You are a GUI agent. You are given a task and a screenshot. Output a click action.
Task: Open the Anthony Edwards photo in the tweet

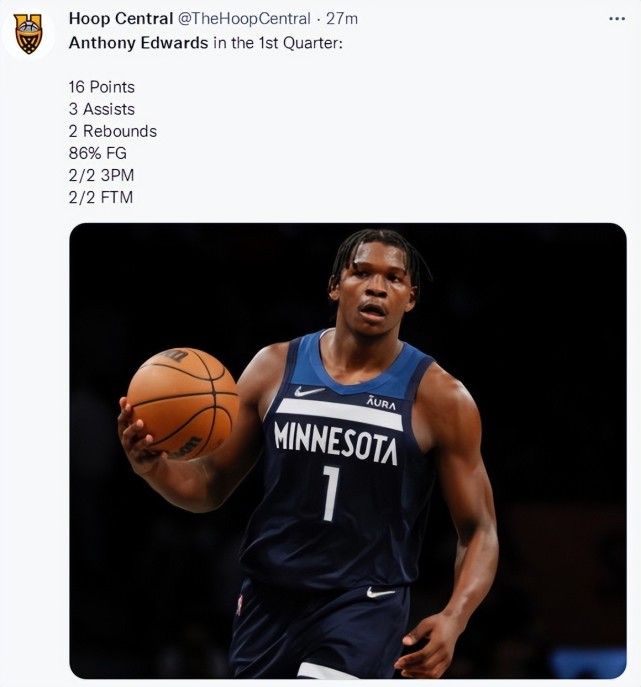tap(347, 450)
